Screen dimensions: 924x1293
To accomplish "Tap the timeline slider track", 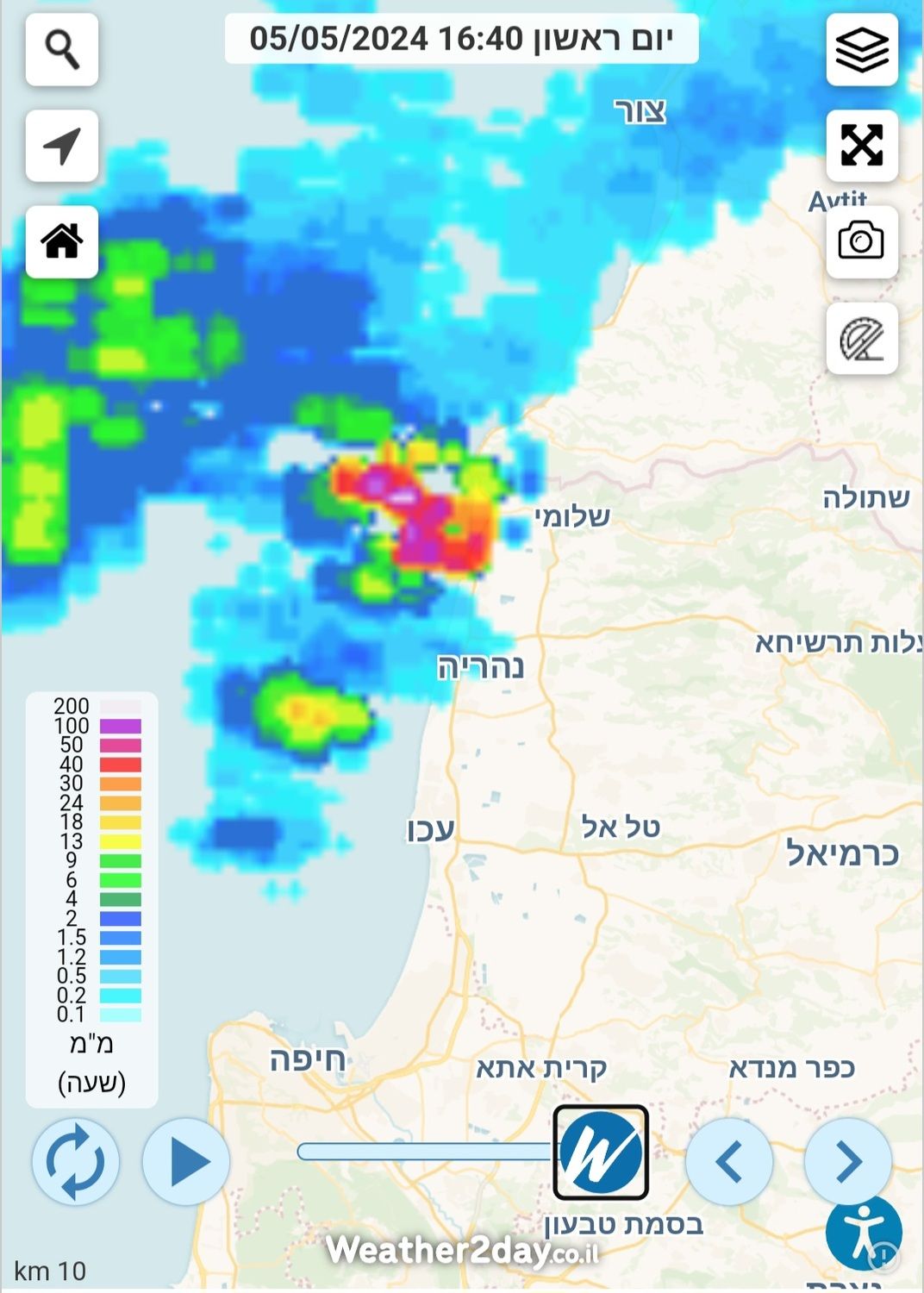I will tap(422, 1152).
